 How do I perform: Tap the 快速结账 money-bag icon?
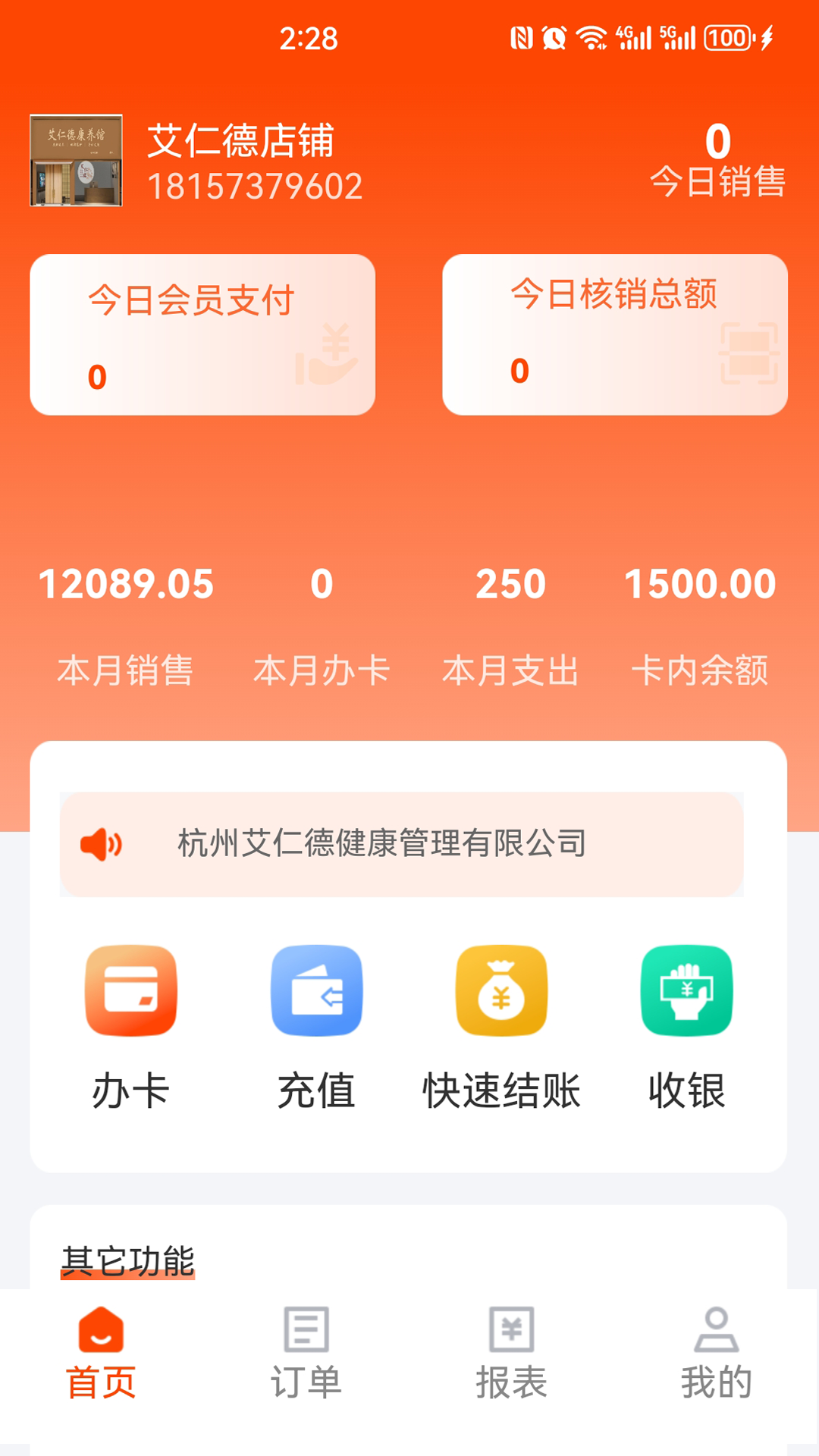pyautogui.click(x=500, y=991)
